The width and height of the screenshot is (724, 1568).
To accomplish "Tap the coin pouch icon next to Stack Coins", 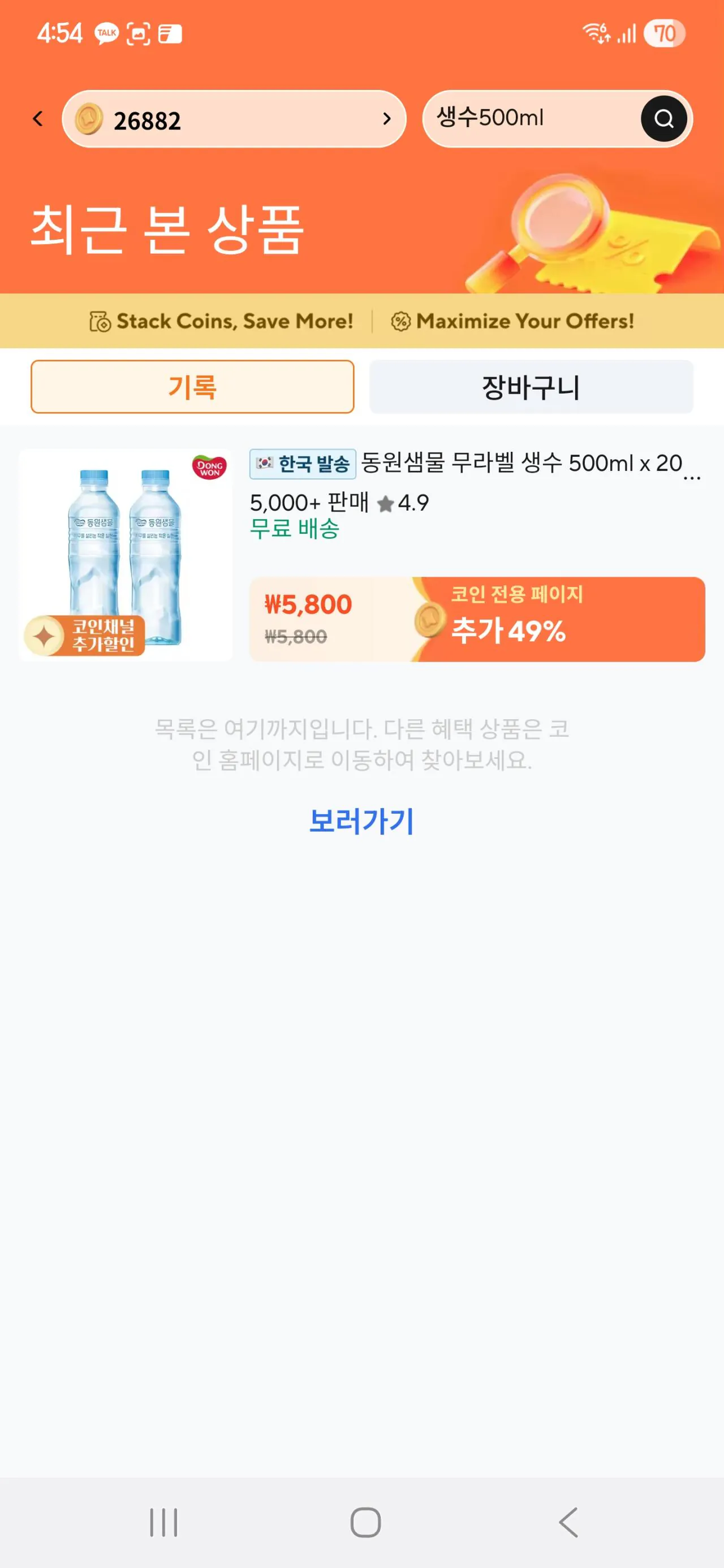I will [x=99, y=321].
